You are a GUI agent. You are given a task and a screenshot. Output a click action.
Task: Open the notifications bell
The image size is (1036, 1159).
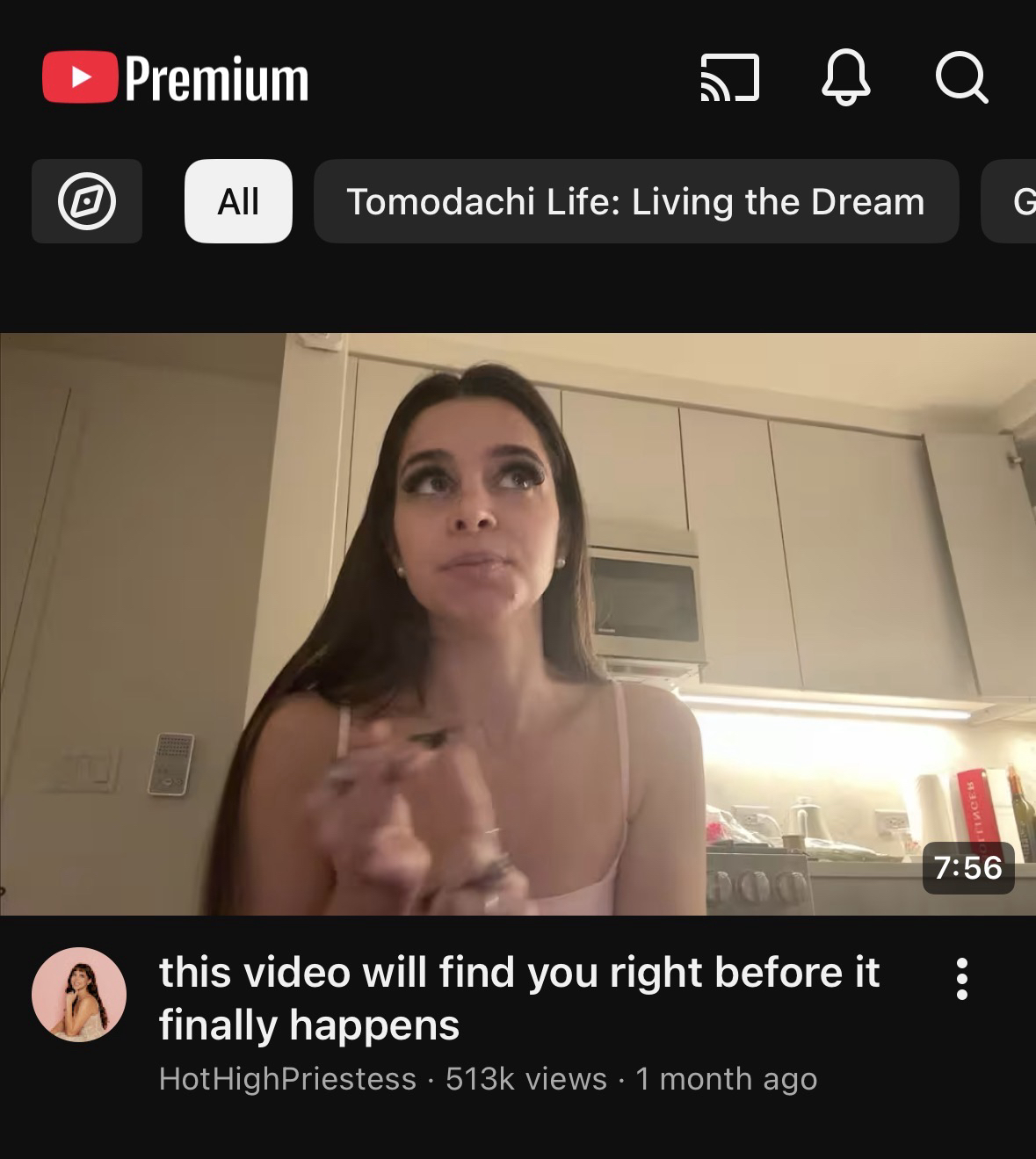[845, 78]
